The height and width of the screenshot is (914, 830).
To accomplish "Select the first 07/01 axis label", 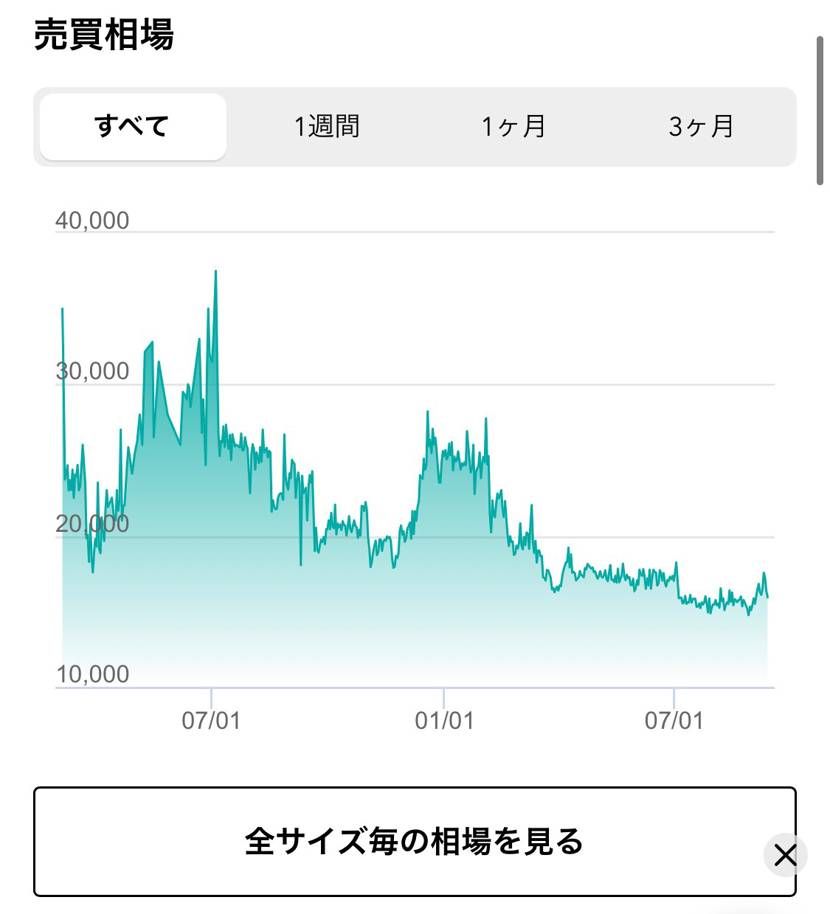I will click(211, 719).
